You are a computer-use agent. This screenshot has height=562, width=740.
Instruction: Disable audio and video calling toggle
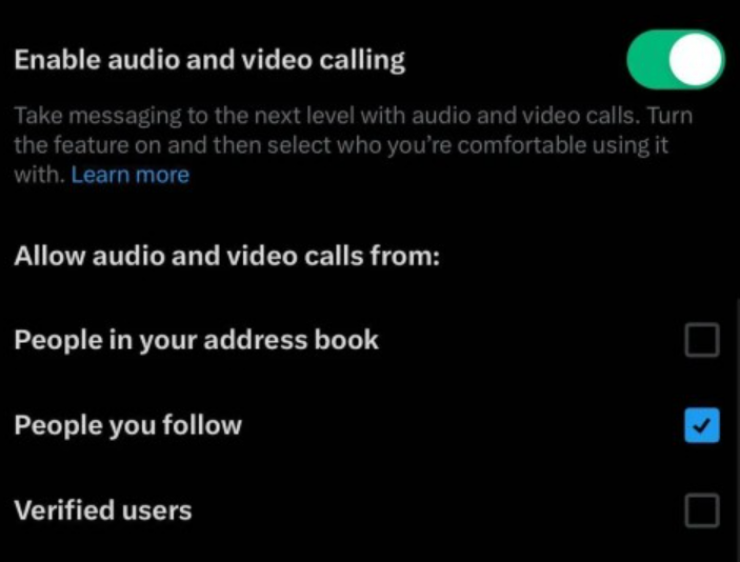[x=675, y=60]
